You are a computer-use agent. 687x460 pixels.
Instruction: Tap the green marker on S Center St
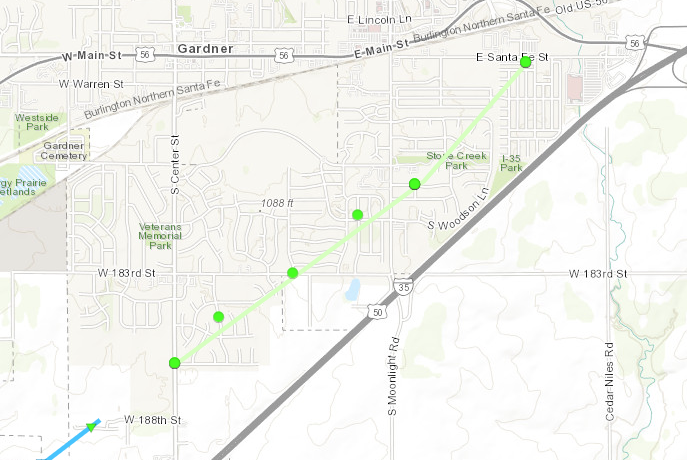[175, 362]
